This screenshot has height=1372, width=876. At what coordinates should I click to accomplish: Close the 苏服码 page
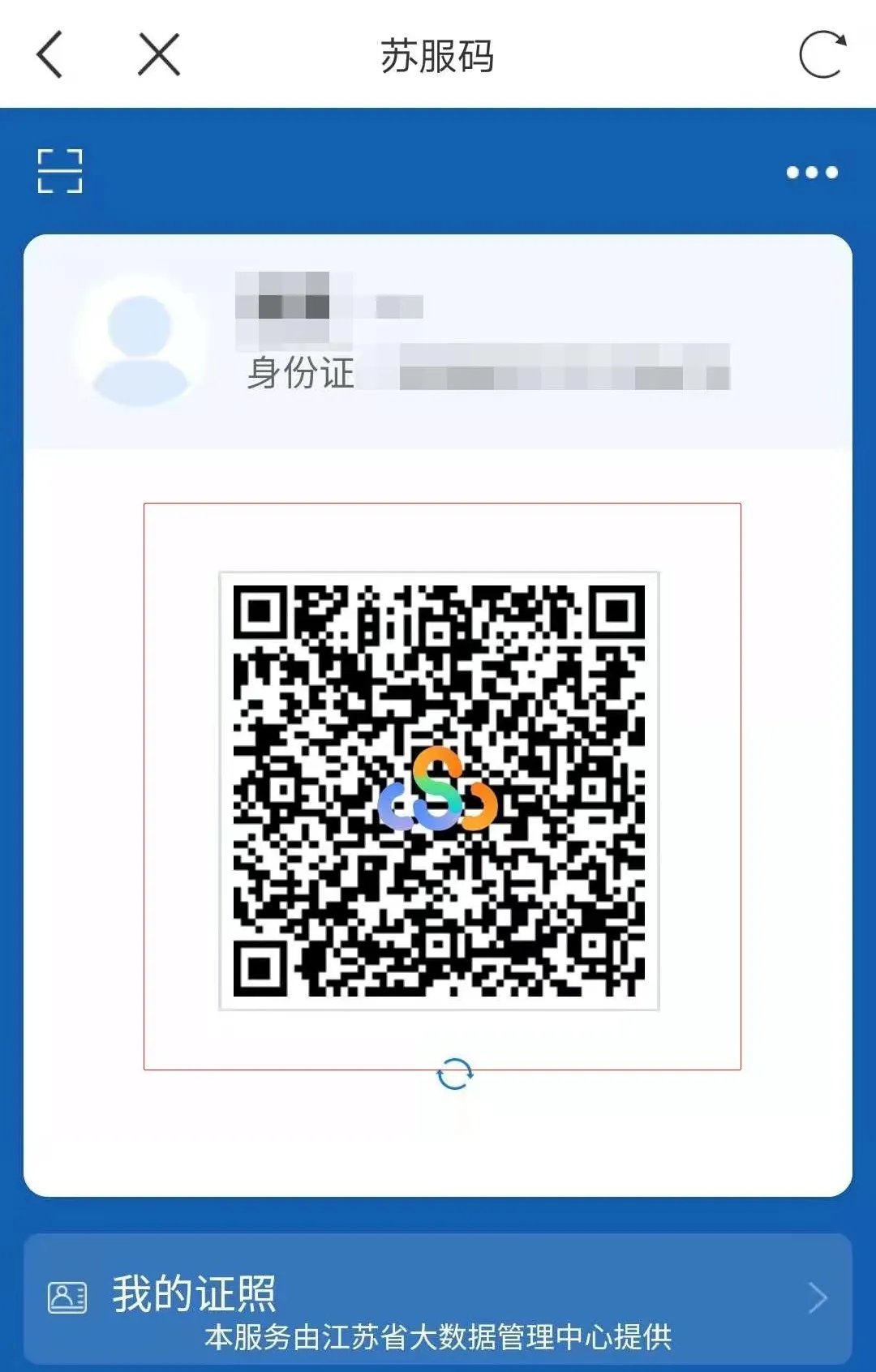tap(159, 55)
